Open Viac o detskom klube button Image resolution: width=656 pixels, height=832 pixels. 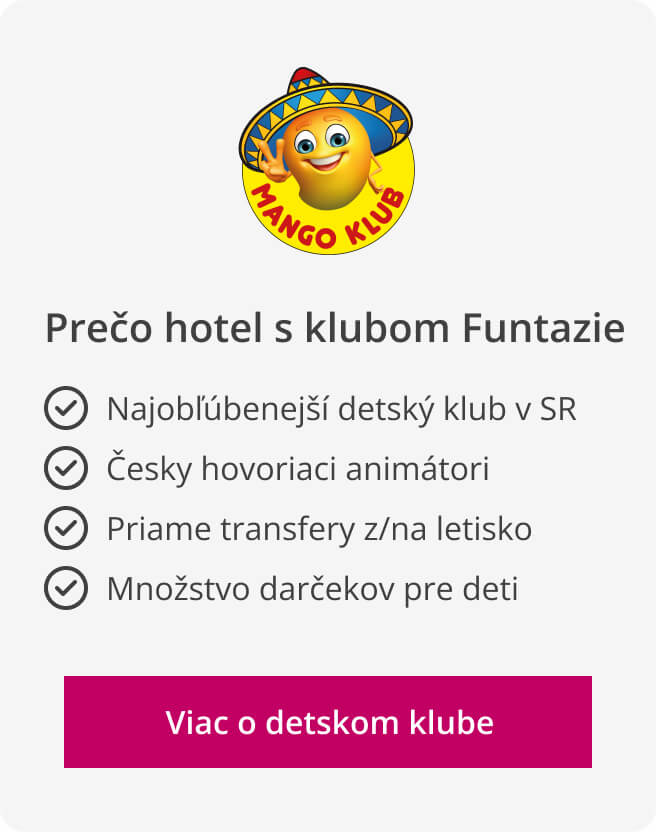(x=328, y=722)
